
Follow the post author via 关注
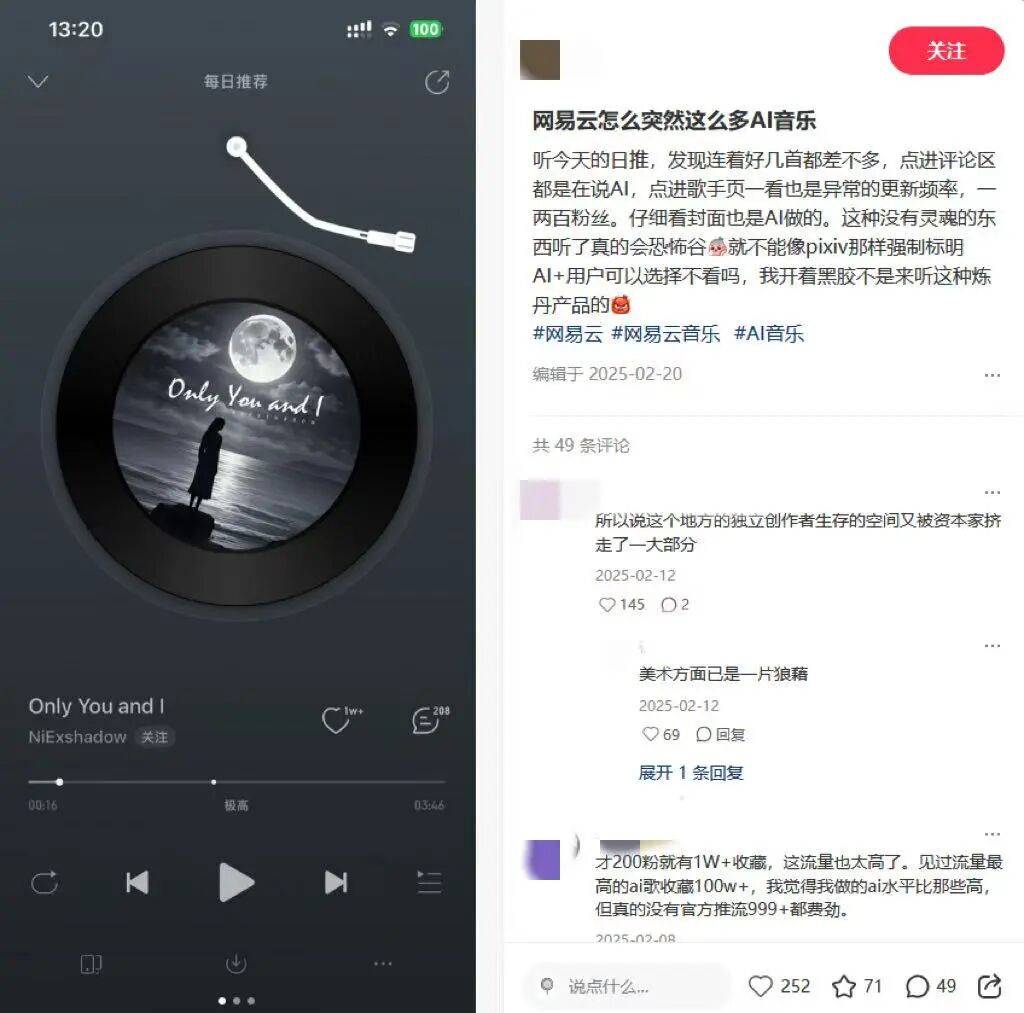945,51
